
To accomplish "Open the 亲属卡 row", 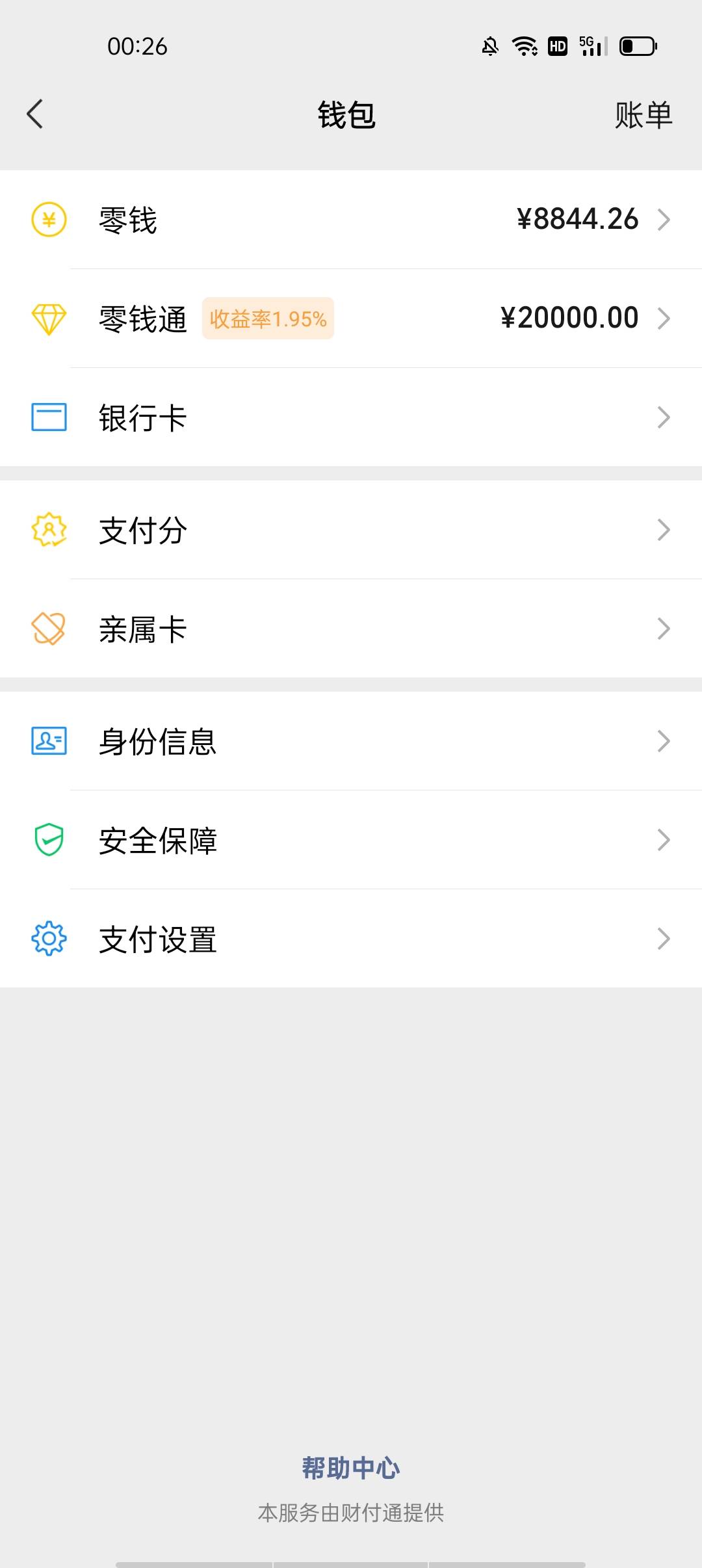I will [x=351, y=629].
